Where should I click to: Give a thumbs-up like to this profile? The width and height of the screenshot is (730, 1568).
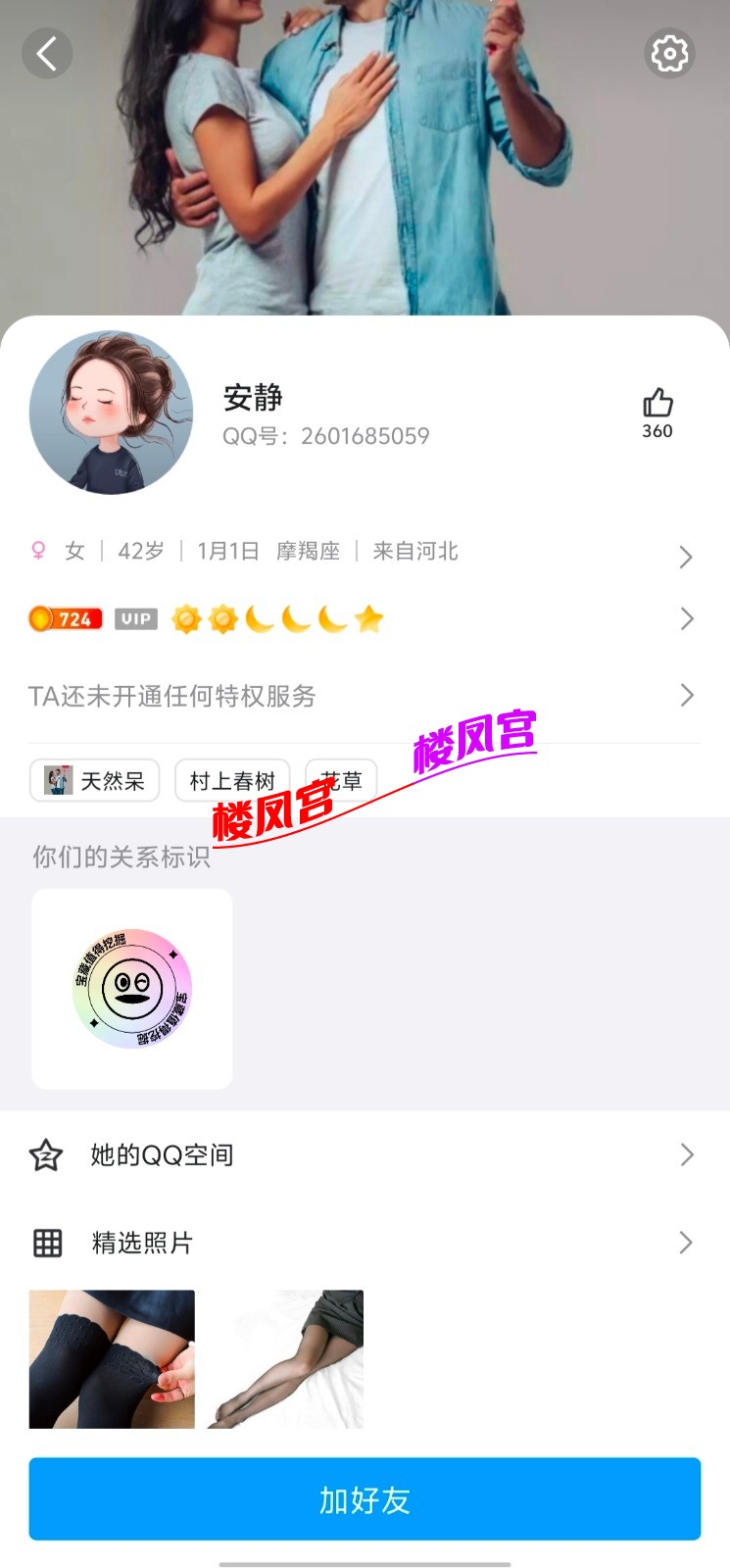click(x=657, y=405)
